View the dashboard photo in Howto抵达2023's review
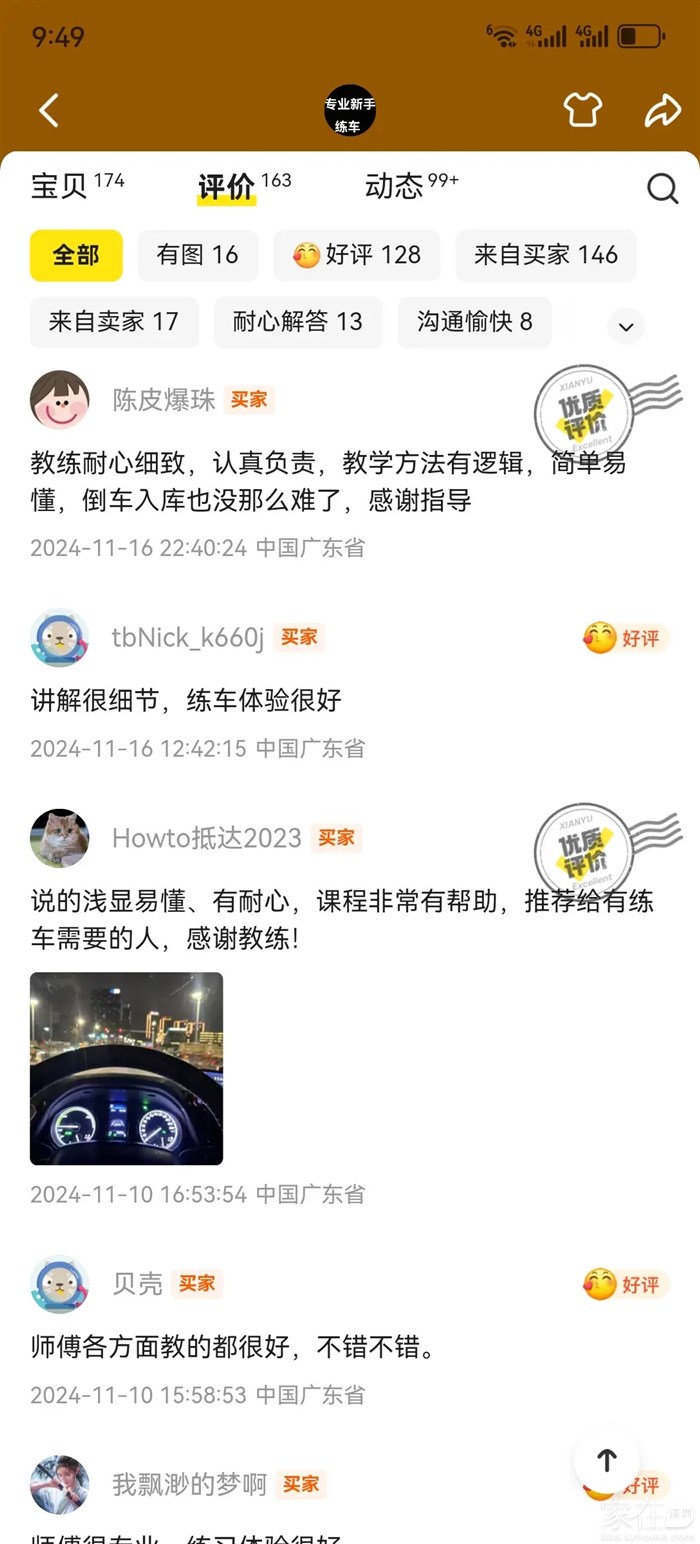 (126, 1068)
